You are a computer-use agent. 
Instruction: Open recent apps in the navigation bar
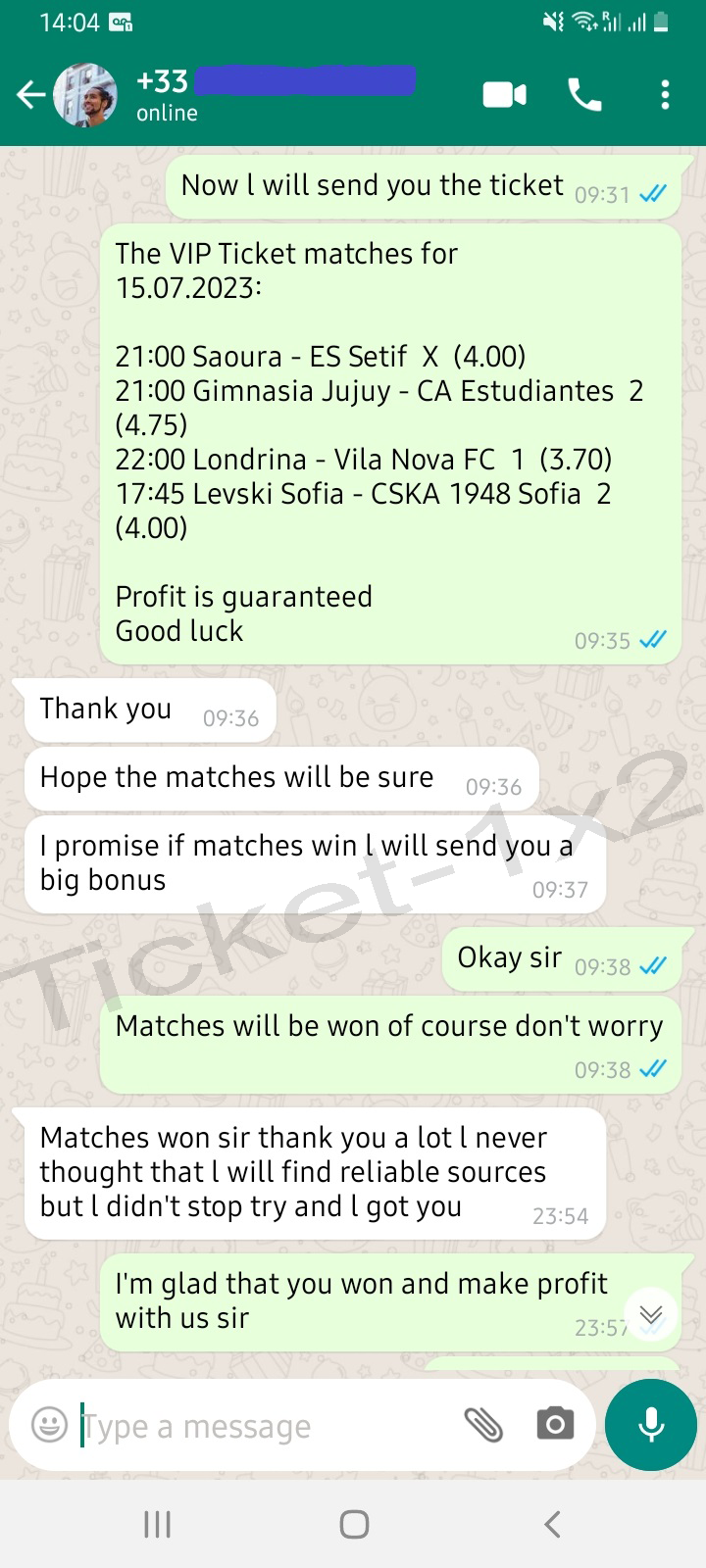[157, 1524]
